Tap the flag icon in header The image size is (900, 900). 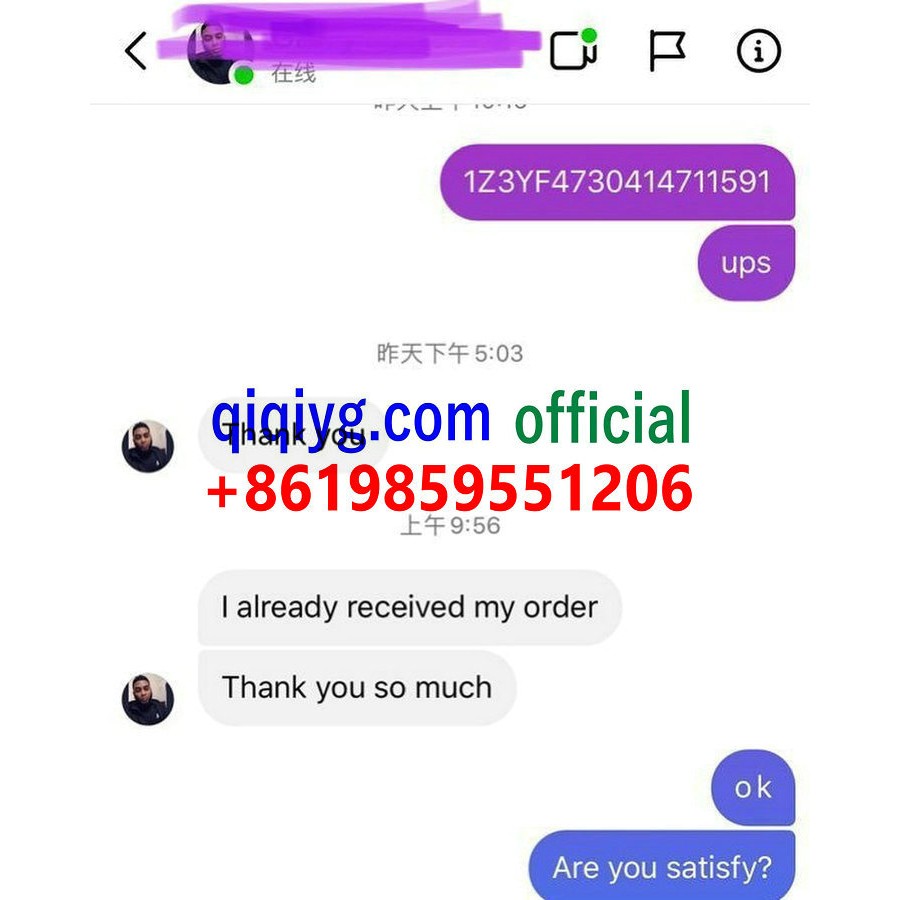pos(667,50)
